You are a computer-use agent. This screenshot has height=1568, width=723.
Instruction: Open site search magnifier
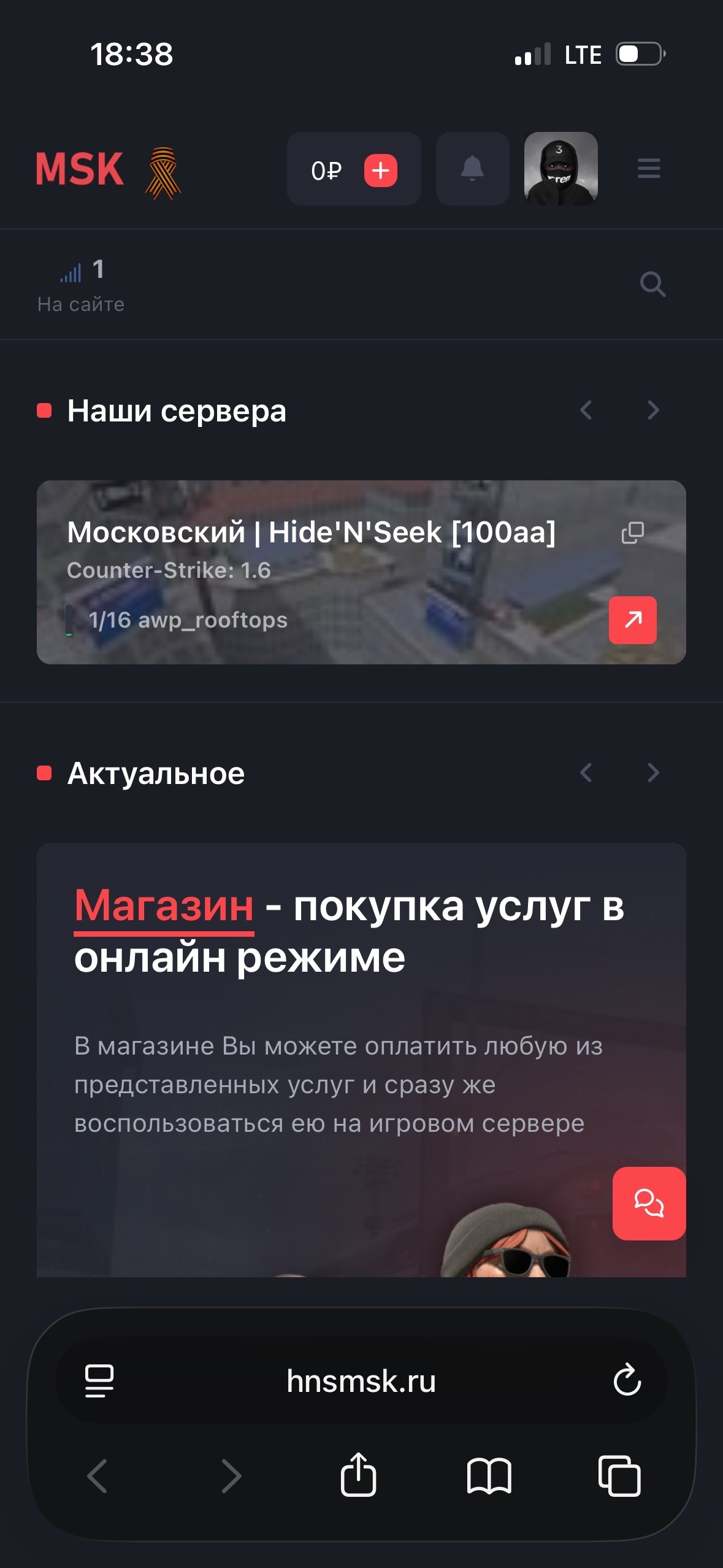click(652, 285)
